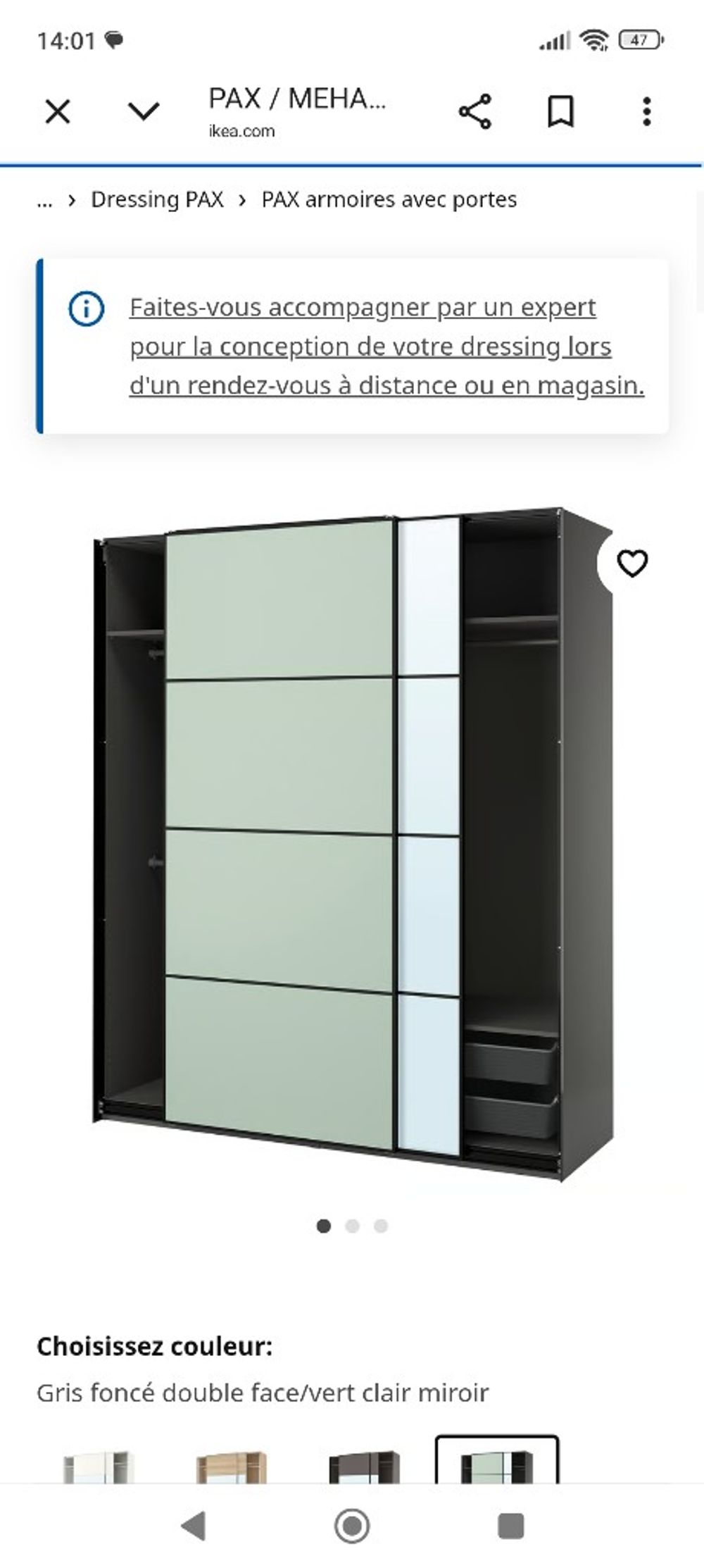Add wardrobe to favorites with heart
This screenshot has width=704, height=1568.
point(631,564)
